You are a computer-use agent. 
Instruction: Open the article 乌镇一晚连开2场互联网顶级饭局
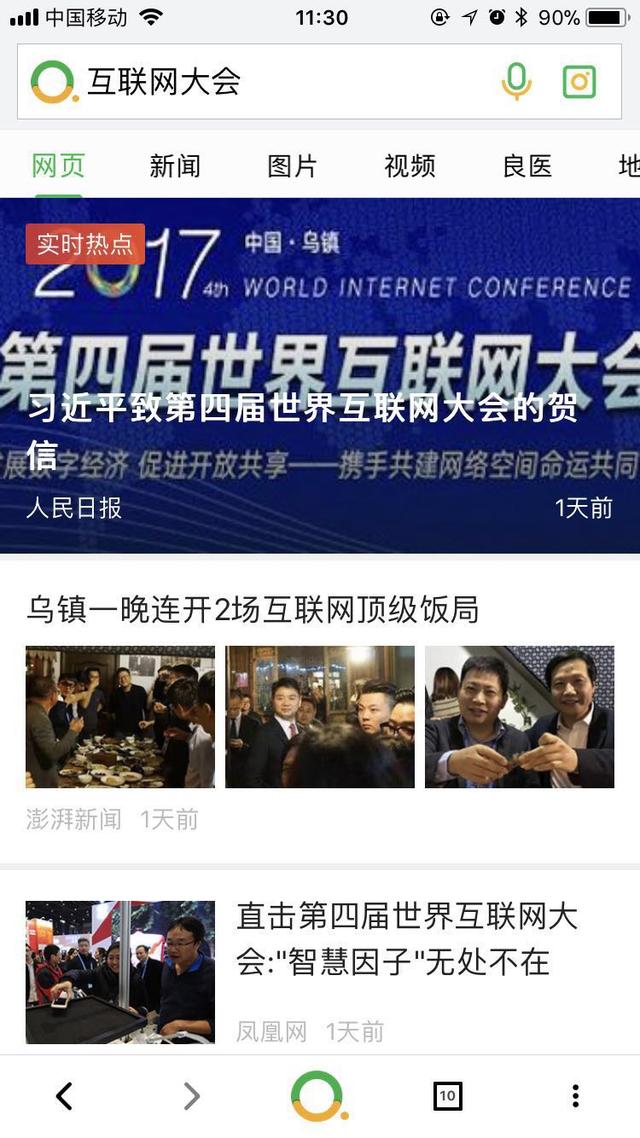tap(252, 610)
